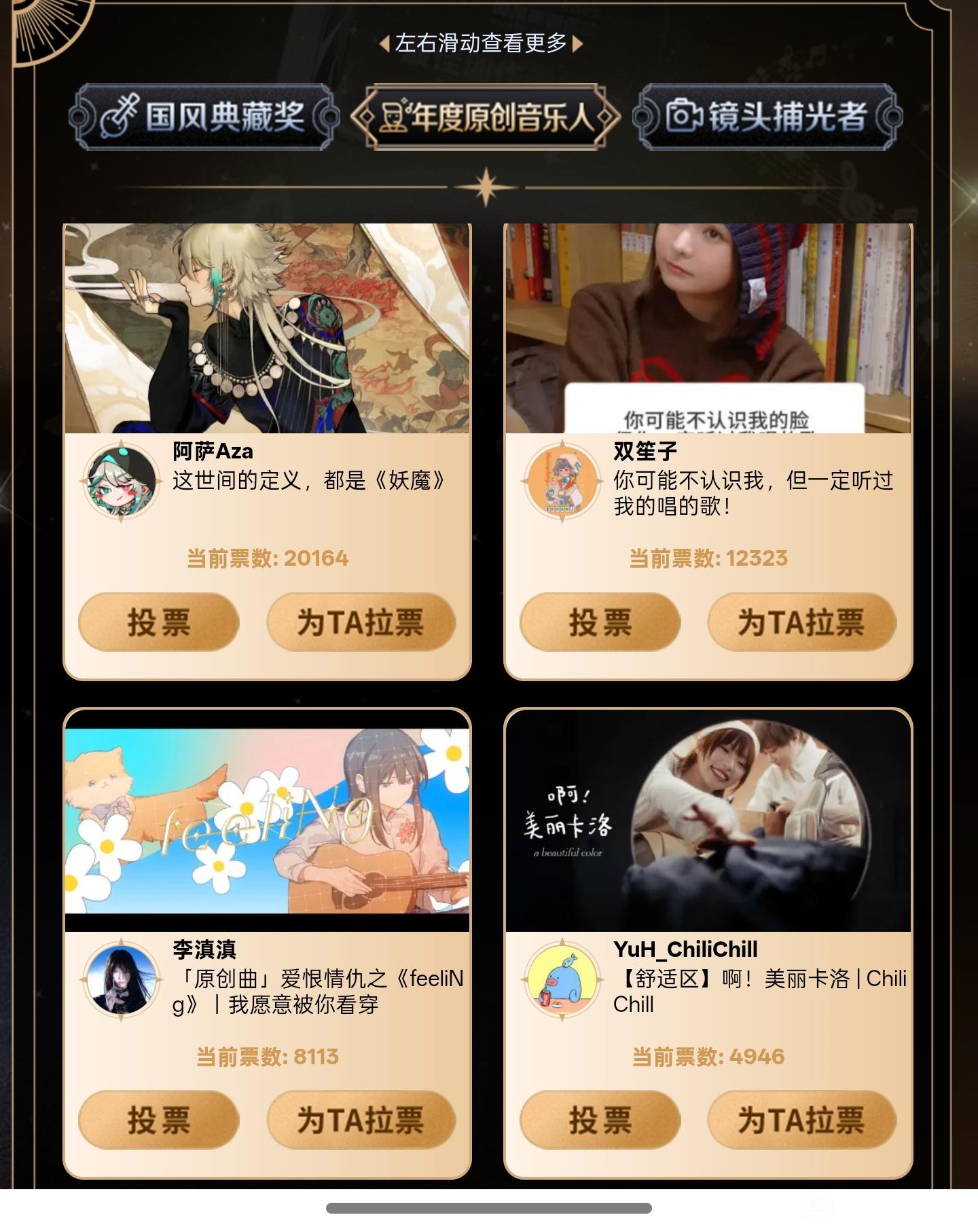Screen dimensions: 978x1232
Task: Tap 为TA拉票 for YuH_ChiliChill
Action: 801,1120
